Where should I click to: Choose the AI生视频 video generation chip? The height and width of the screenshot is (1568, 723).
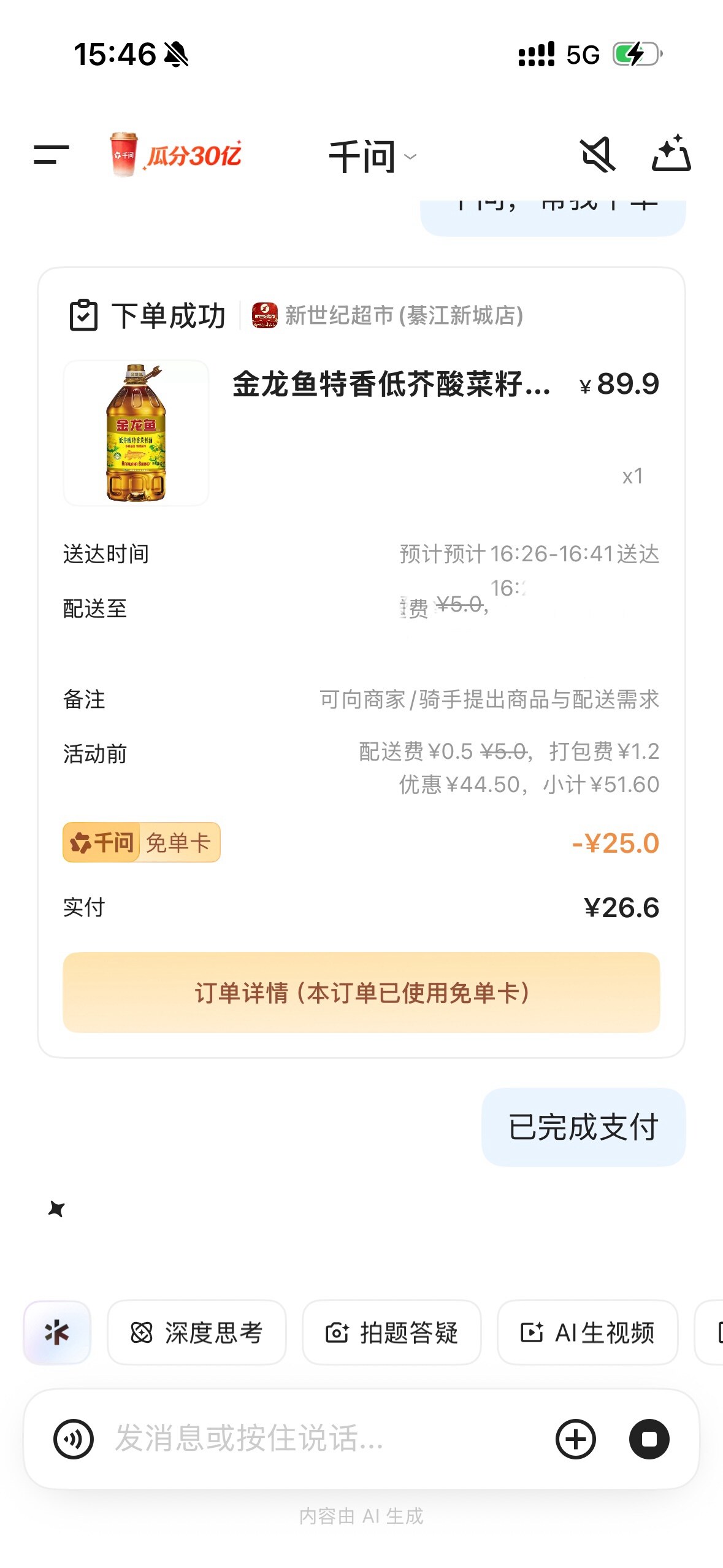pyautogui.click(x=587, y=1332)
